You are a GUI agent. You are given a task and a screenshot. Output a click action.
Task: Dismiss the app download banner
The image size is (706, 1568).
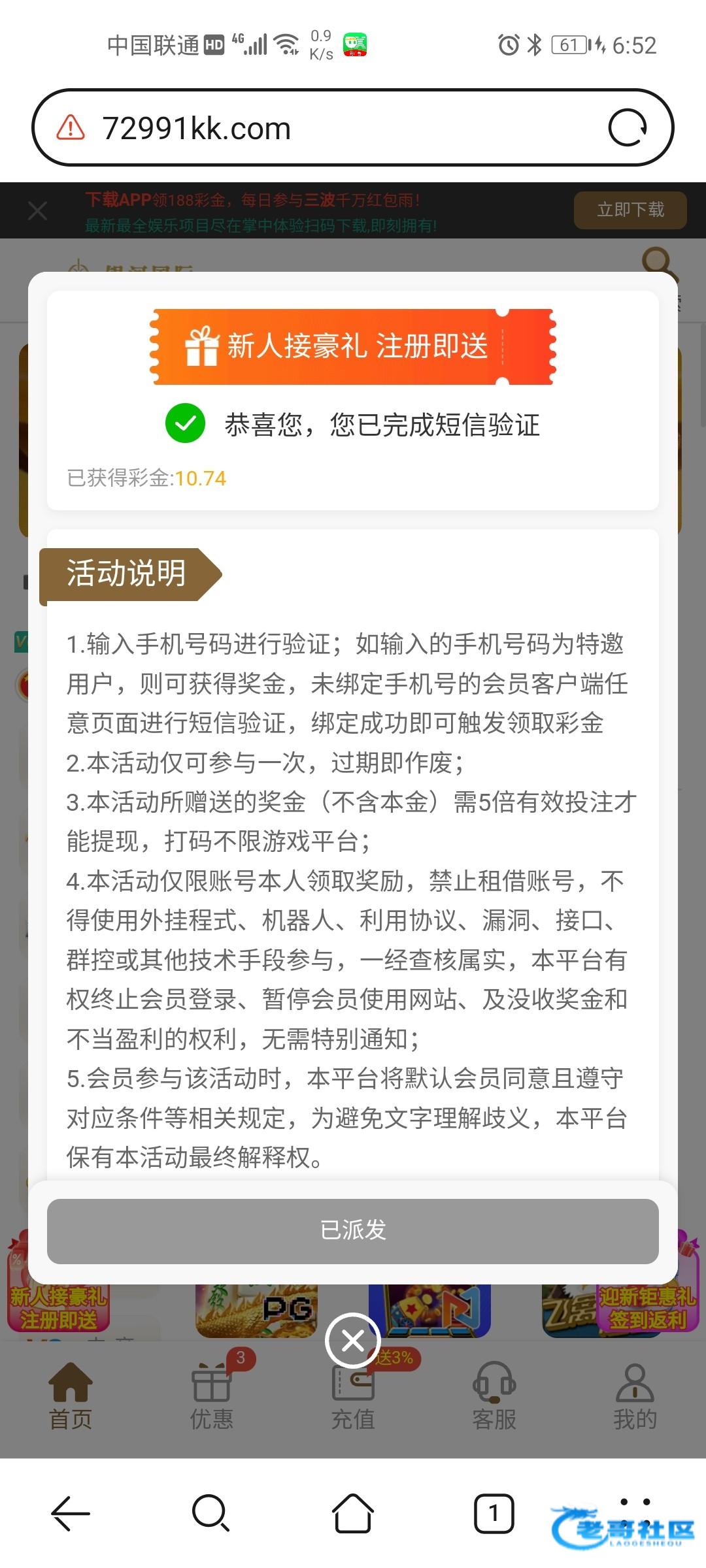click(37, 211)
